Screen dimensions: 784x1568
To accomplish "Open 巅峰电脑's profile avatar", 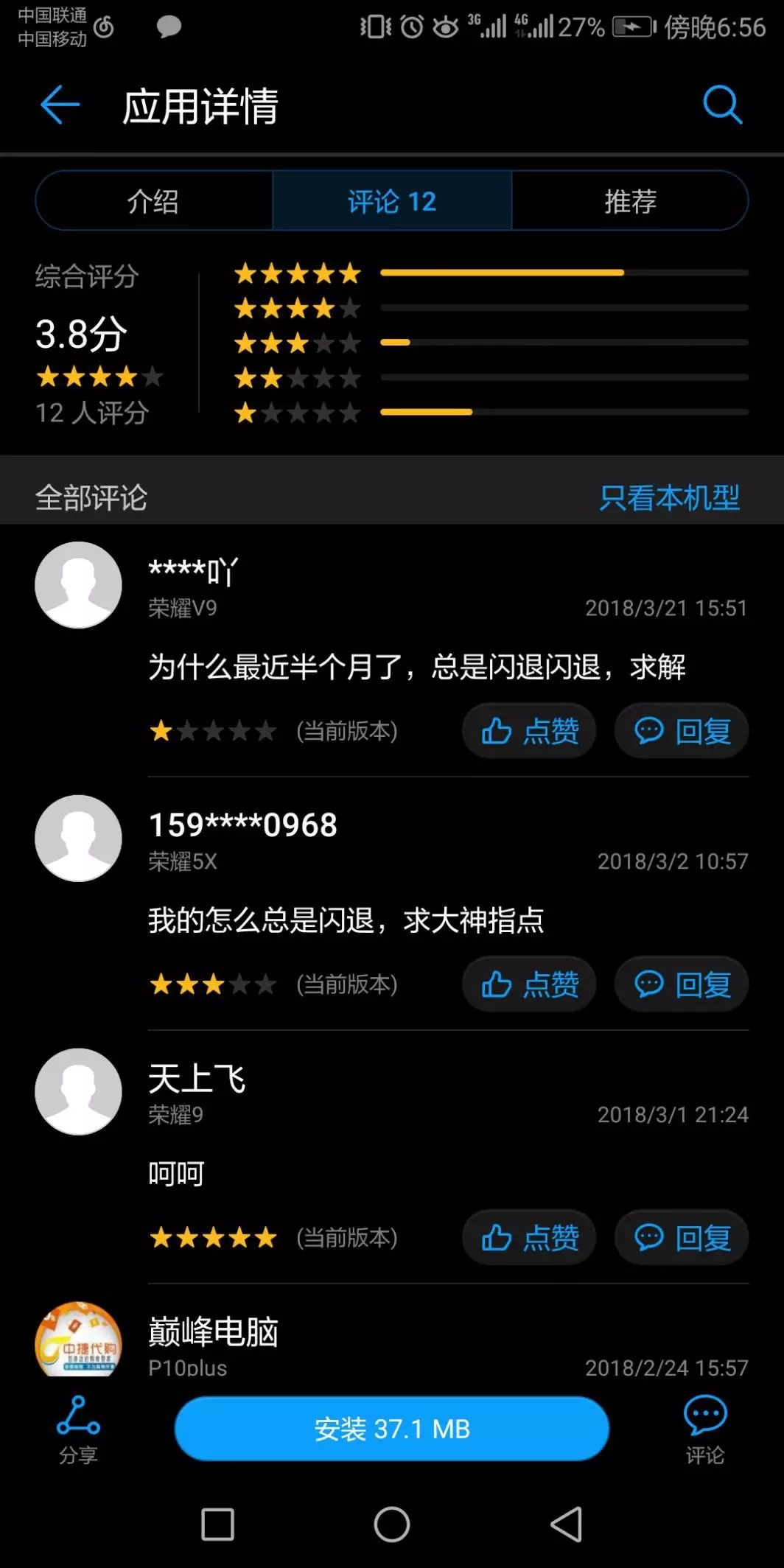I will 78,1341.
